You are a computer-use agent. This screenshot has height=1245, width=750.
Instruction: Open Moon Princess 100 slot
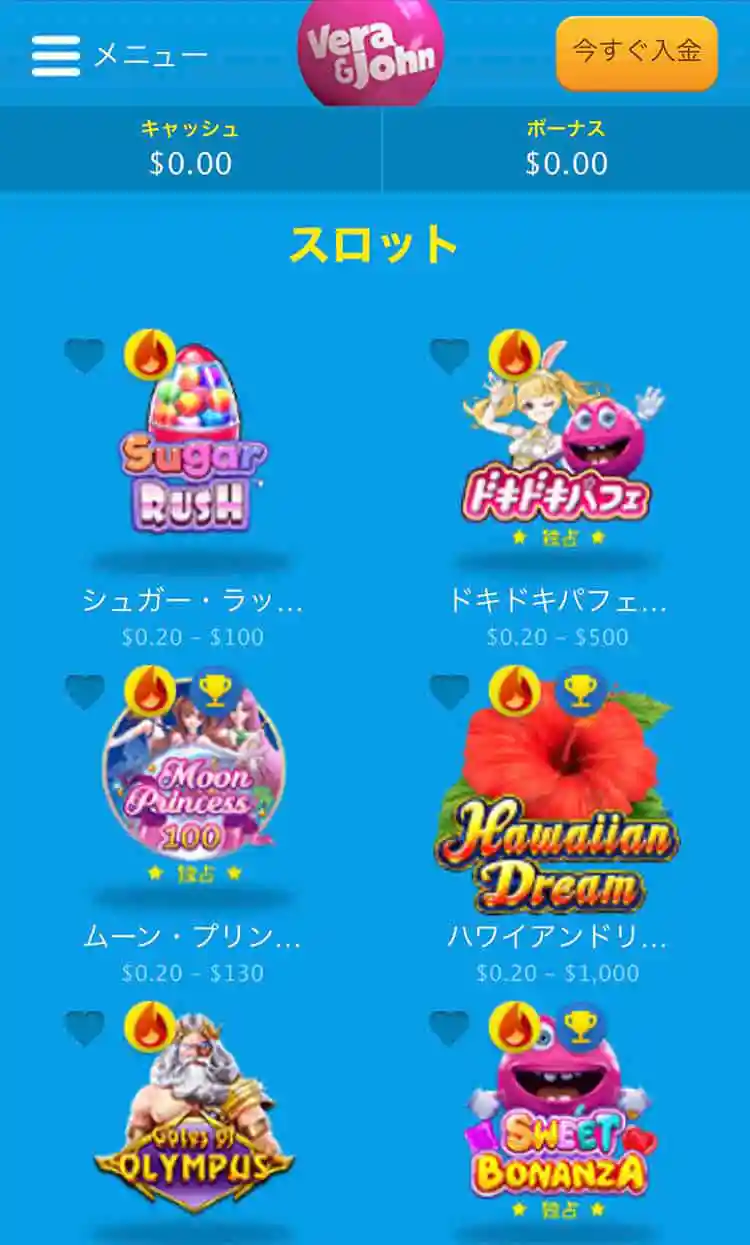point(193,780)
